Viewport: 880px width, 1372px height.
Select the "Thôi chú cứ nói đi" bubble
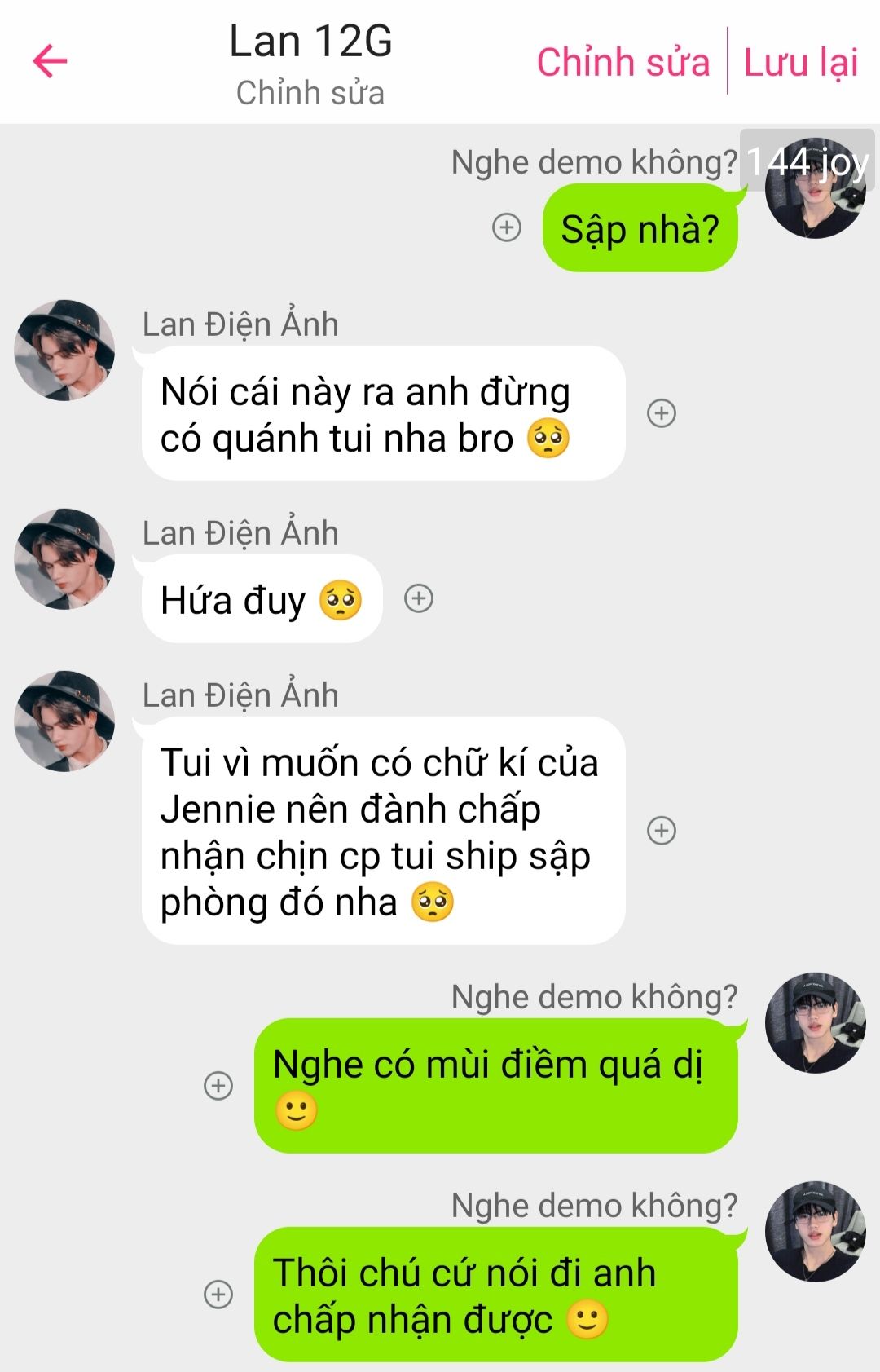coord(495,1295)
